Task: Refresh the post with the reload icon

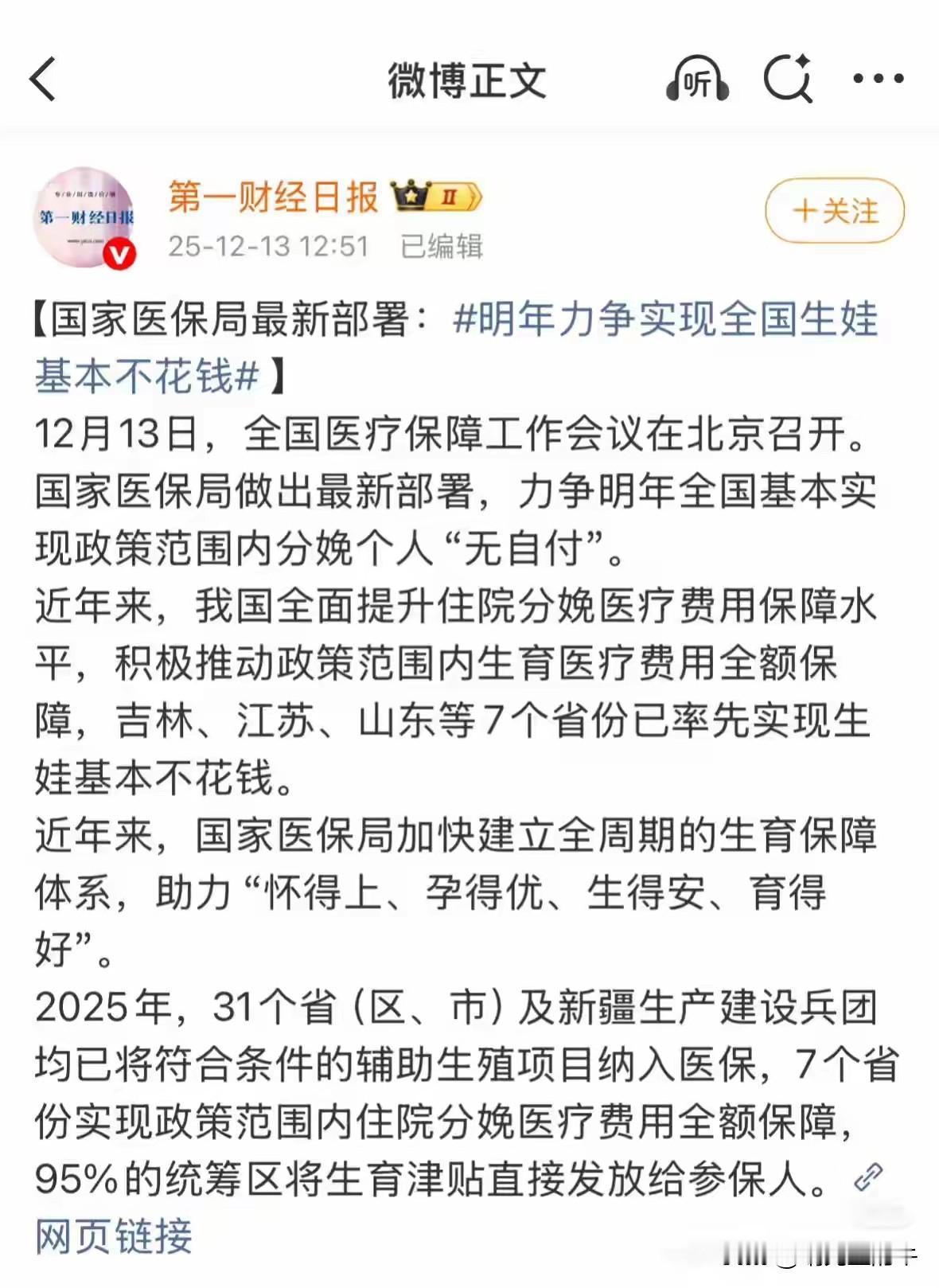Action: point(788,80)
